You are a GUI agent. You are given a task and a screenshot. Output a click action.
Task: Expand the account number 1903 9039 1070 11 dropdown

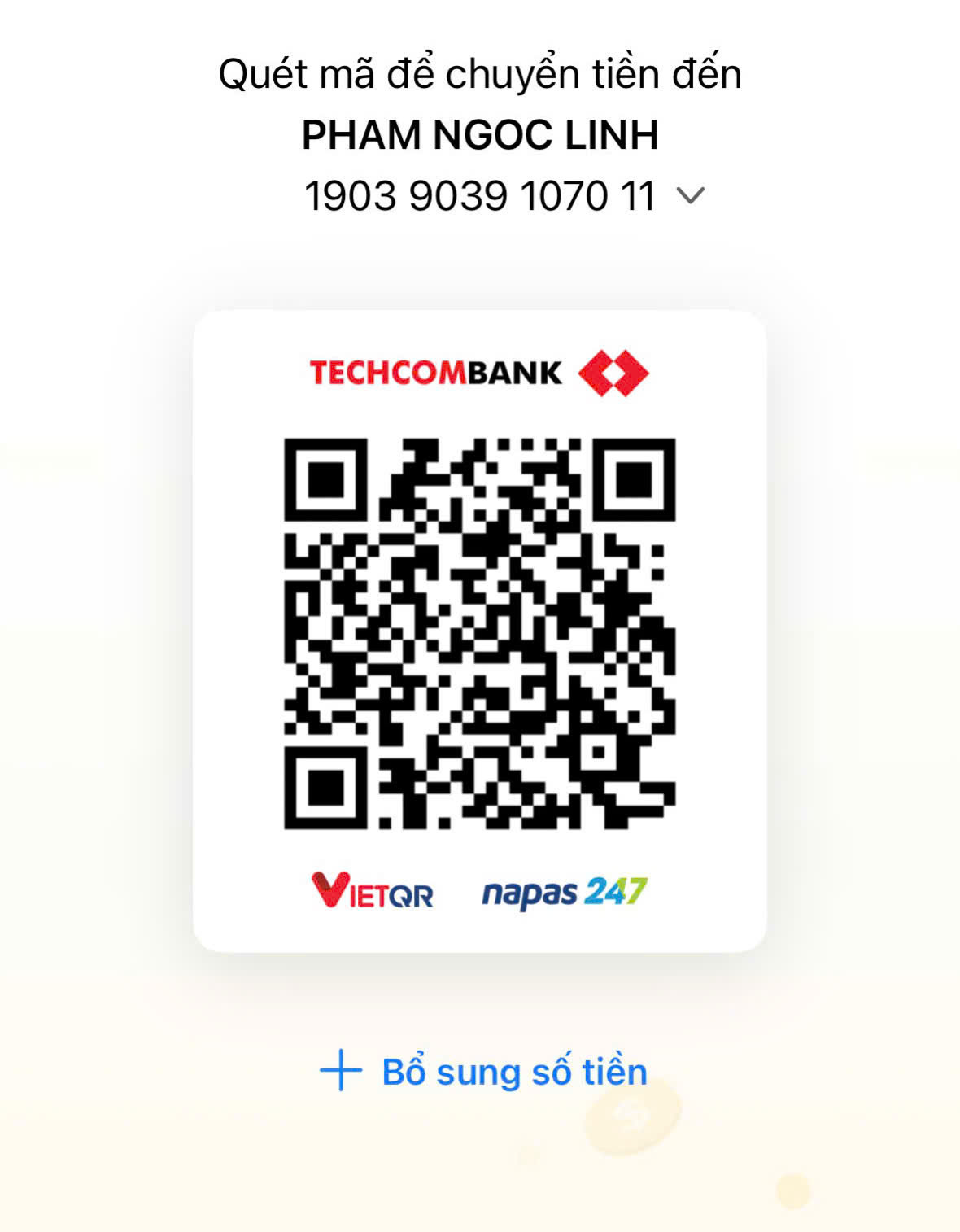click(690, 196)
